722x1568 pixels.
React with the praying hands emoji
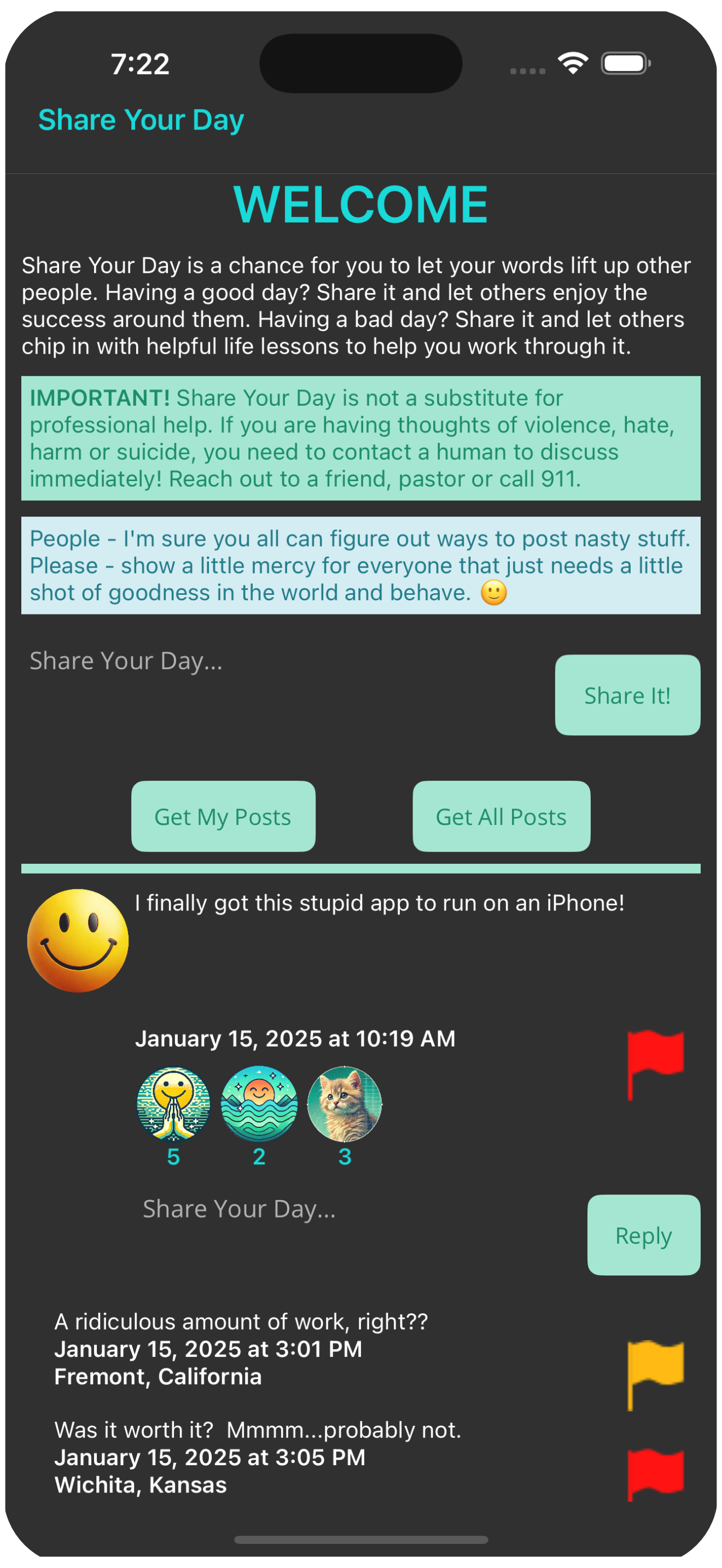[173, 1104]
